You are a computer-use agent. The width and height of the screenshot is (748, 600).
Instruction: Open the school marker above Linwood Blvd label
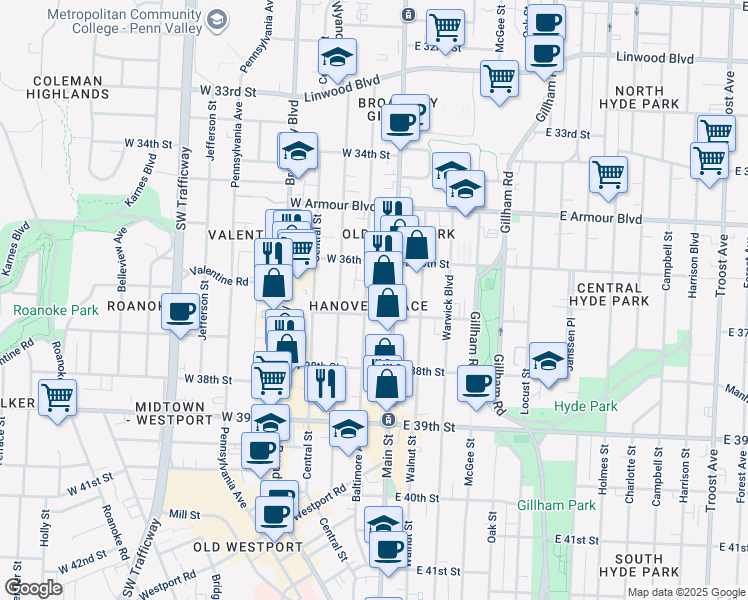tap(337, 57)
